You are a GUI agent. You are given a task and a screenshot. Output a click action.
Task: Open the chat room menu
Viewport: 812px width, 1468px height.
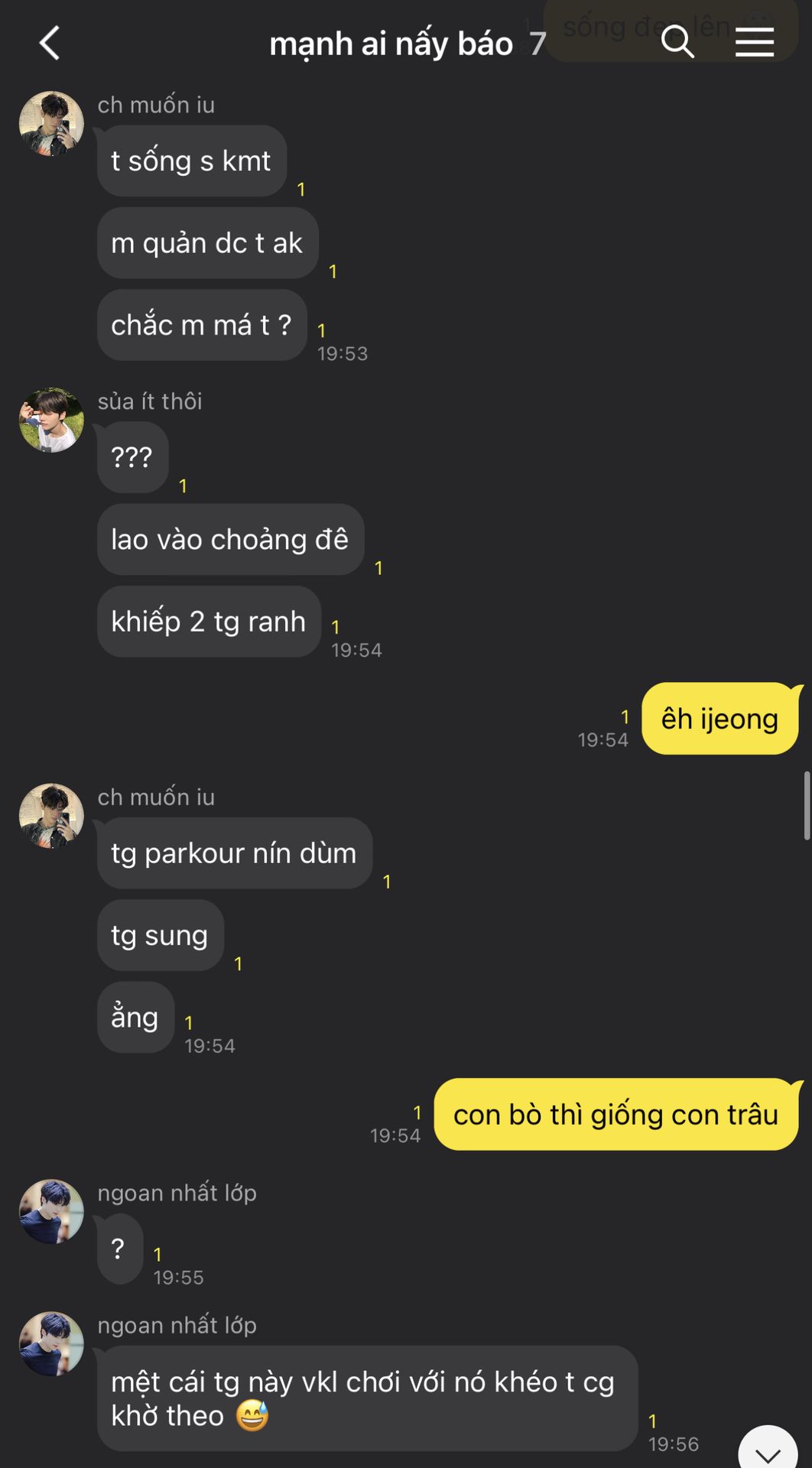coord(754,42)
